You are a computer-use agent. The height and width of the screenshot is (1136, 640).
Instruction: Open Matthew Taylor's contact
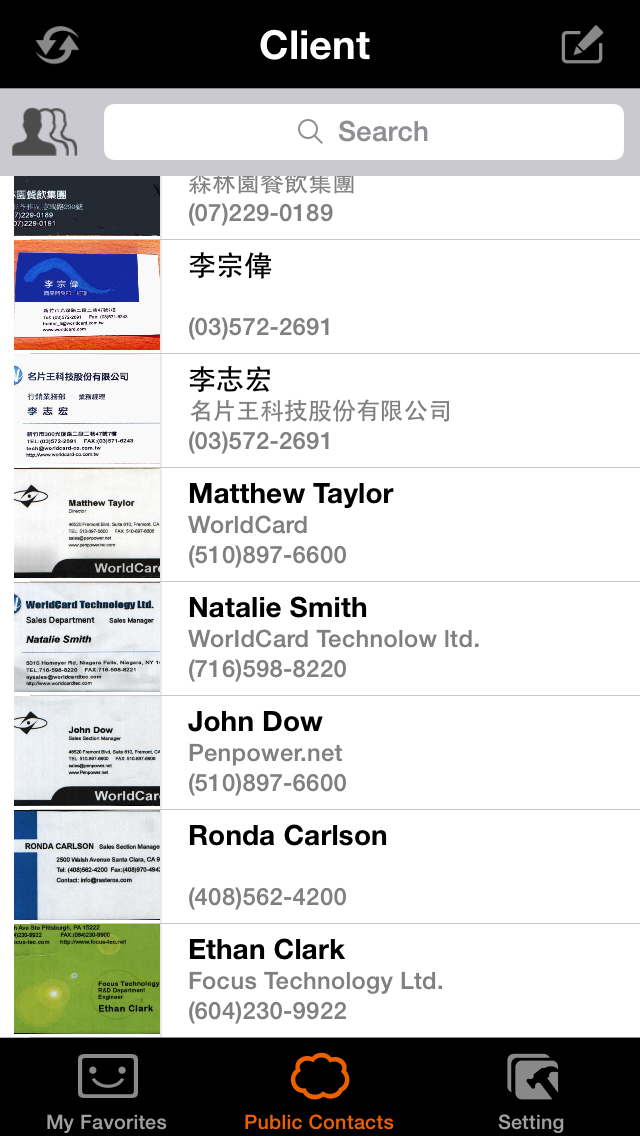320,524
